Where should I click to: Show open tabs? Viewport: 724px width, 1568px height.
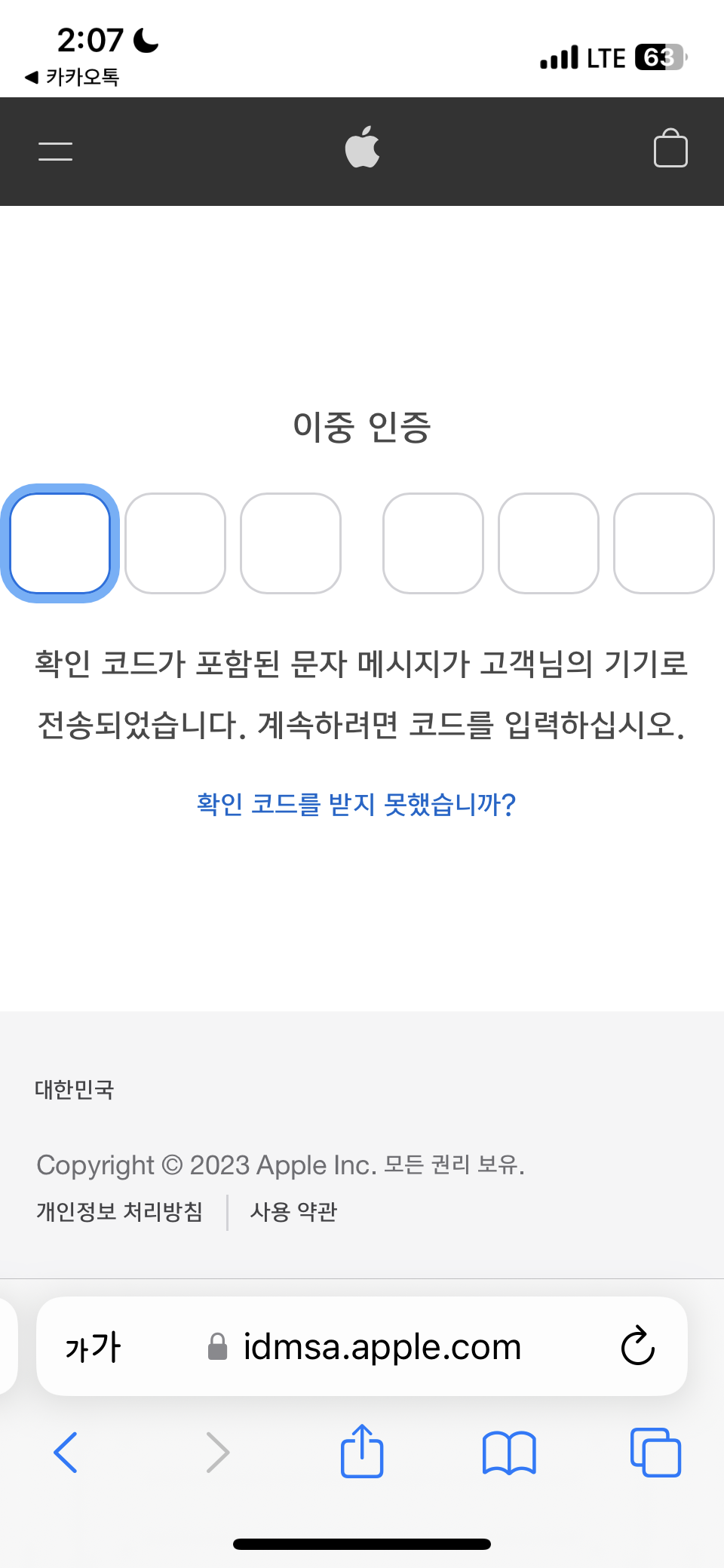tap(655, 1452)
